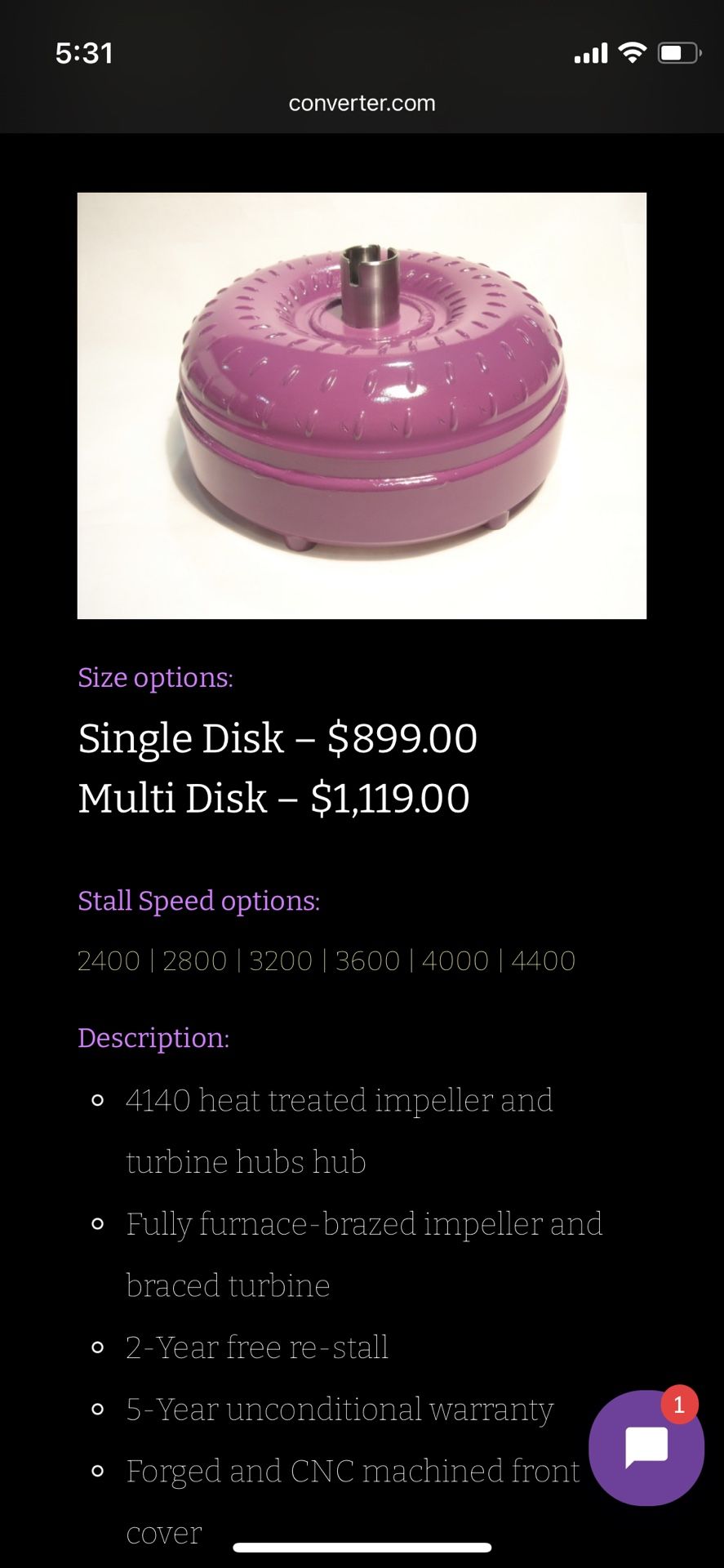Select the Single Disk $899.00 option
This screenshot has height=1568, width=724.
click(278, 737)
